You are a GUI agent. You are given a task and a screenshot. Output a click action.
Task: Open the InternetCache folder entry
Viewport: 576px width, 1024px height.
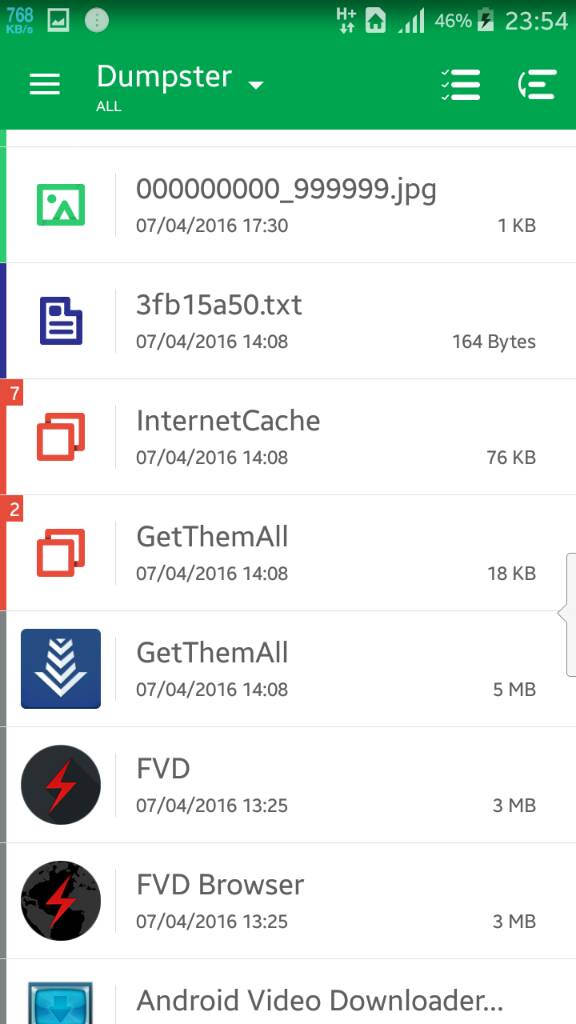tap(288, 436)
